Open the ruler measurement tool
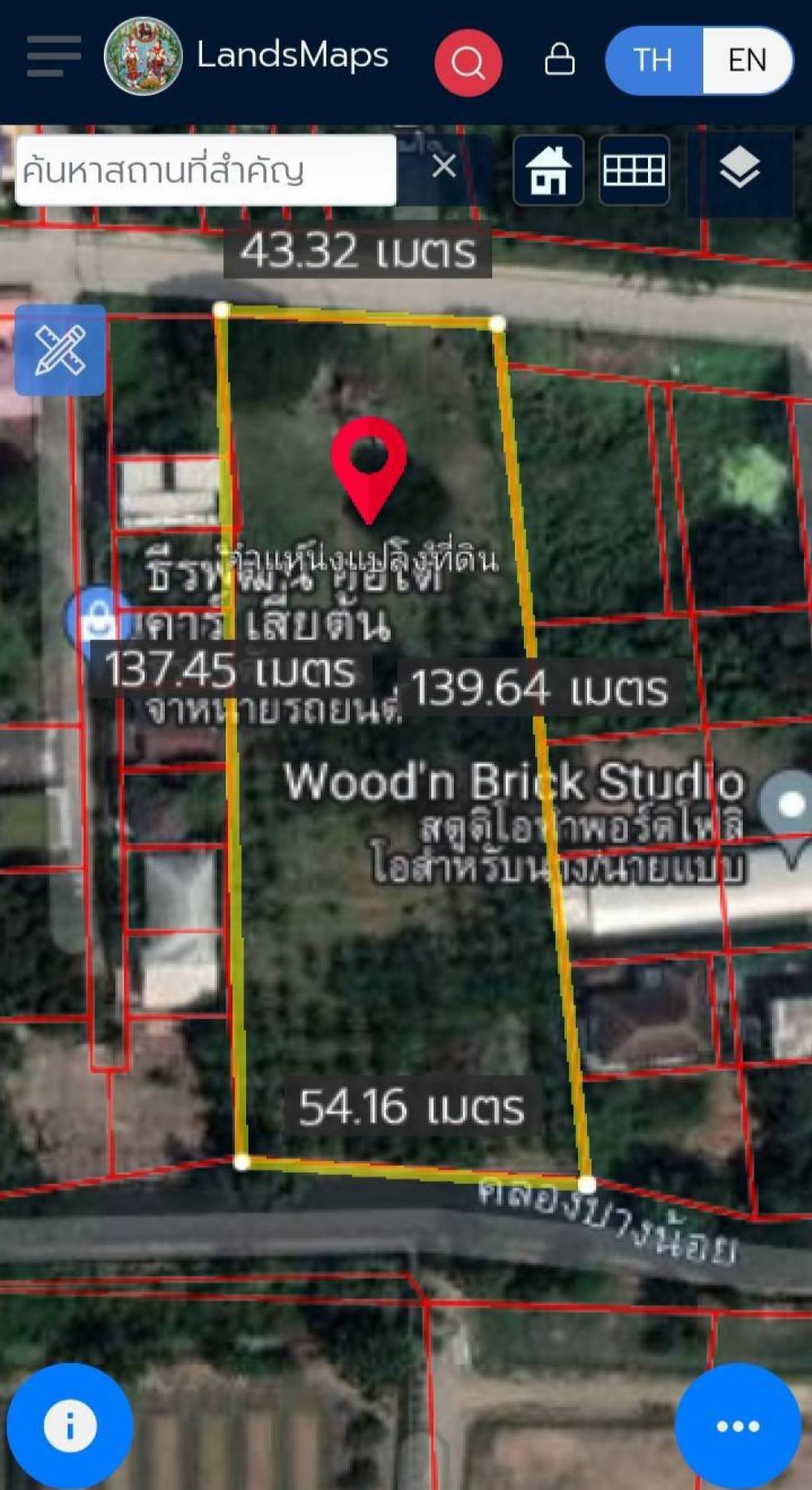Viewport: 812px width, 1490px height. (x=60, y=350)
